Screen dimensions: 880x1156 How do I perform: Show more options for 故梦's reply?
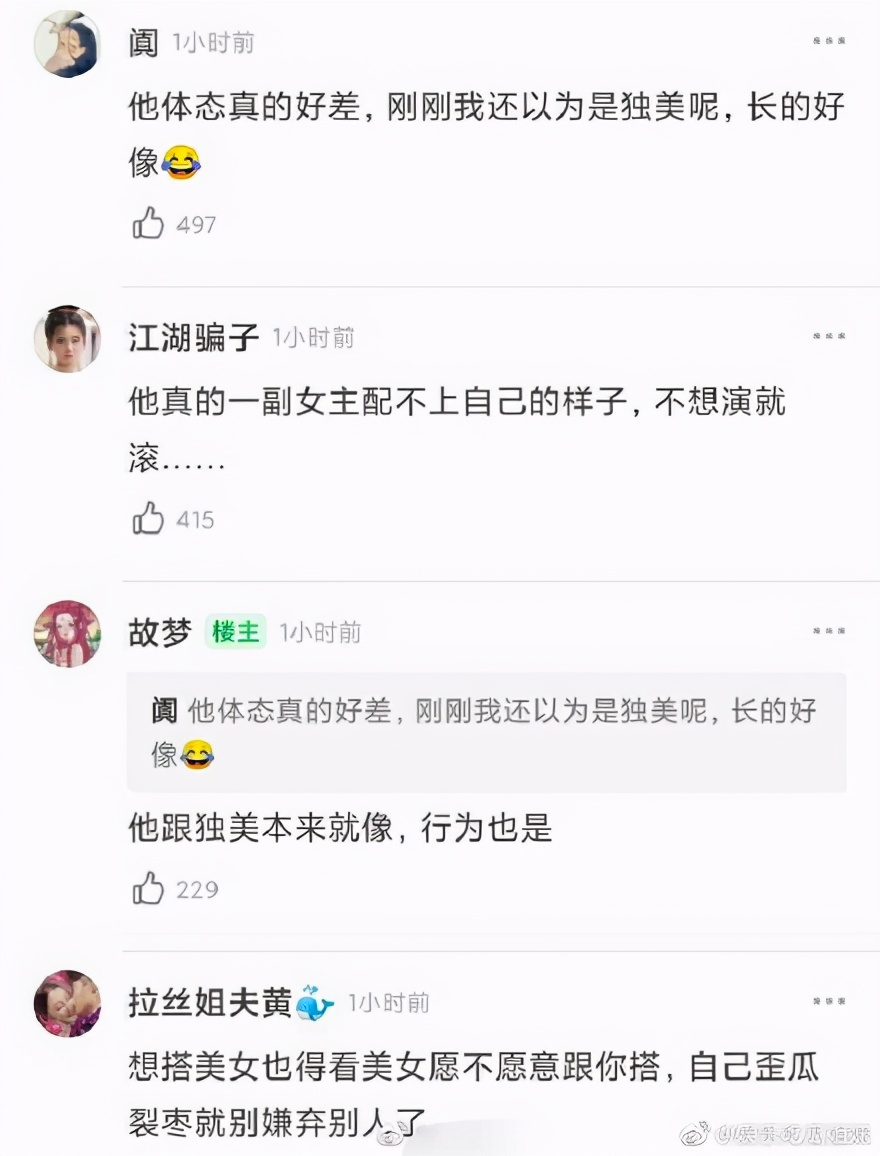tap(829, 631)
